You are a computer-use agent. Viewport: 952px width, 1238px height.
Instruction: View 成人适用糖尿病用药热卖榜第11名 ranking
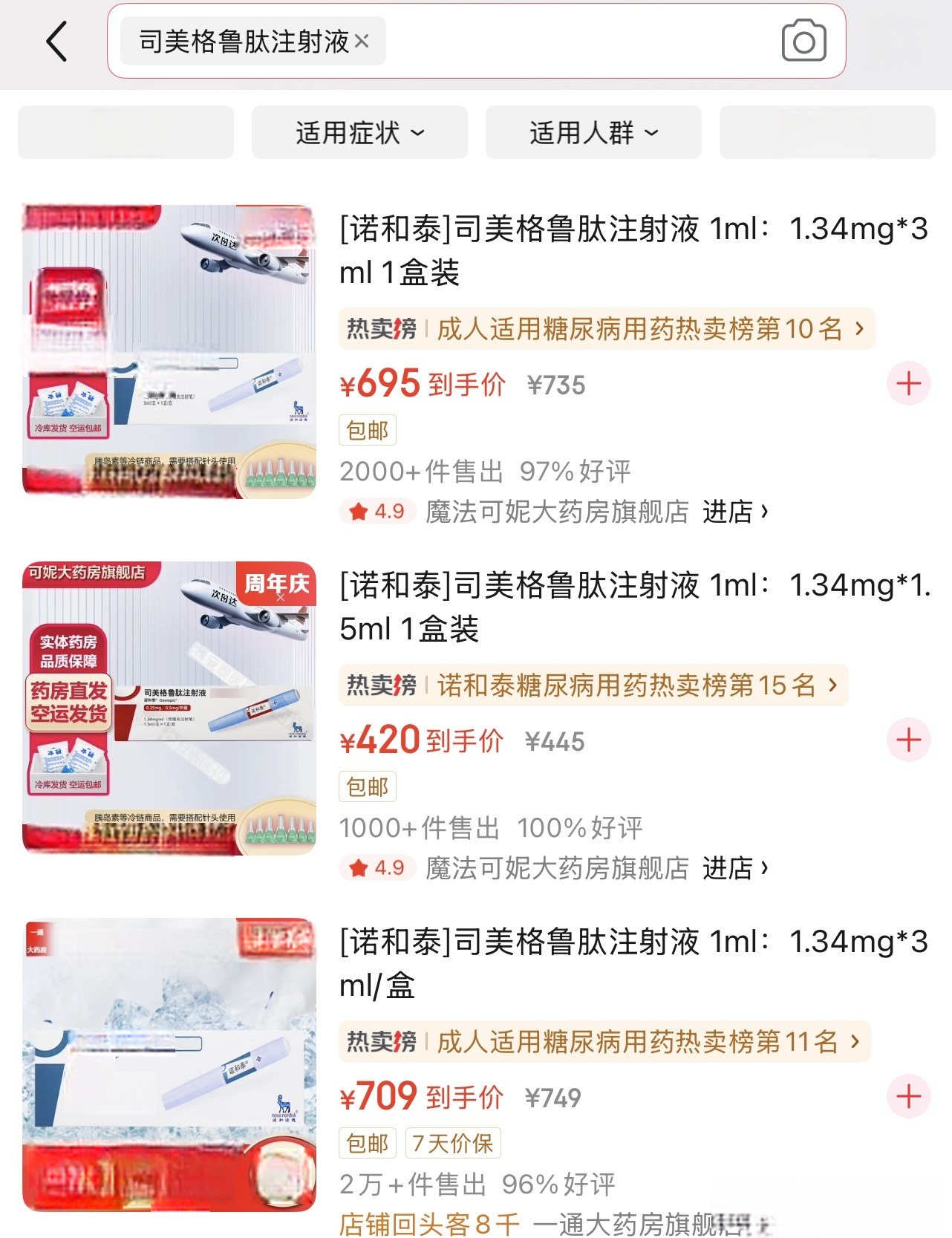tap(604, 1041)
